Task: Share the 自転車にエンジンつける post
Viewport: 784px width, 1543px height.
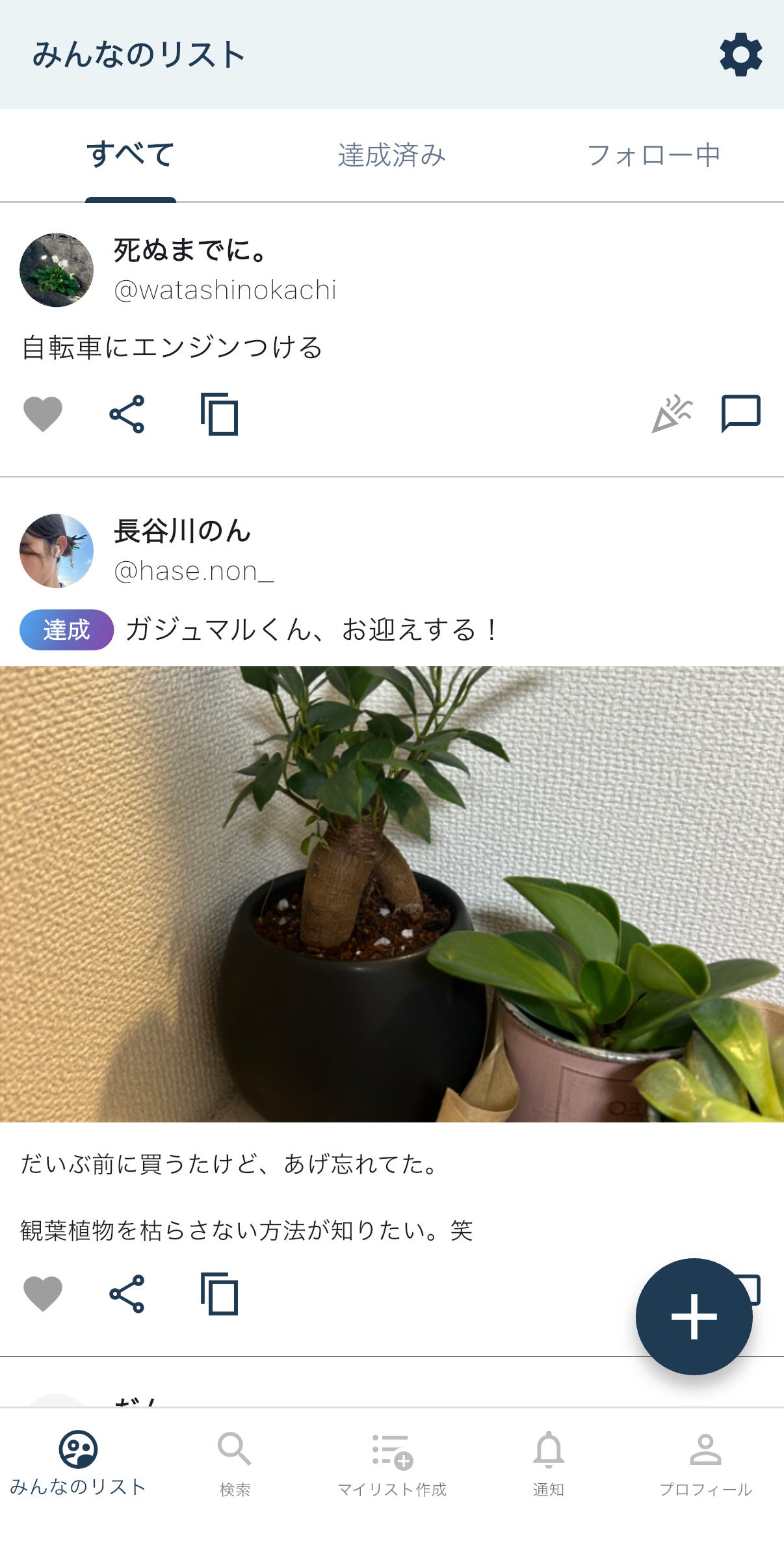Action: (127, 414)
